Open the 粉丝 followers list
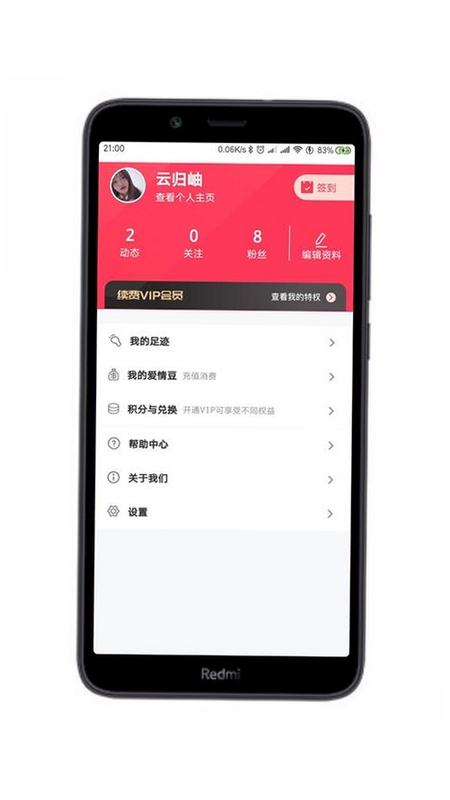This screenshot has height=800, width=450. 257,243
